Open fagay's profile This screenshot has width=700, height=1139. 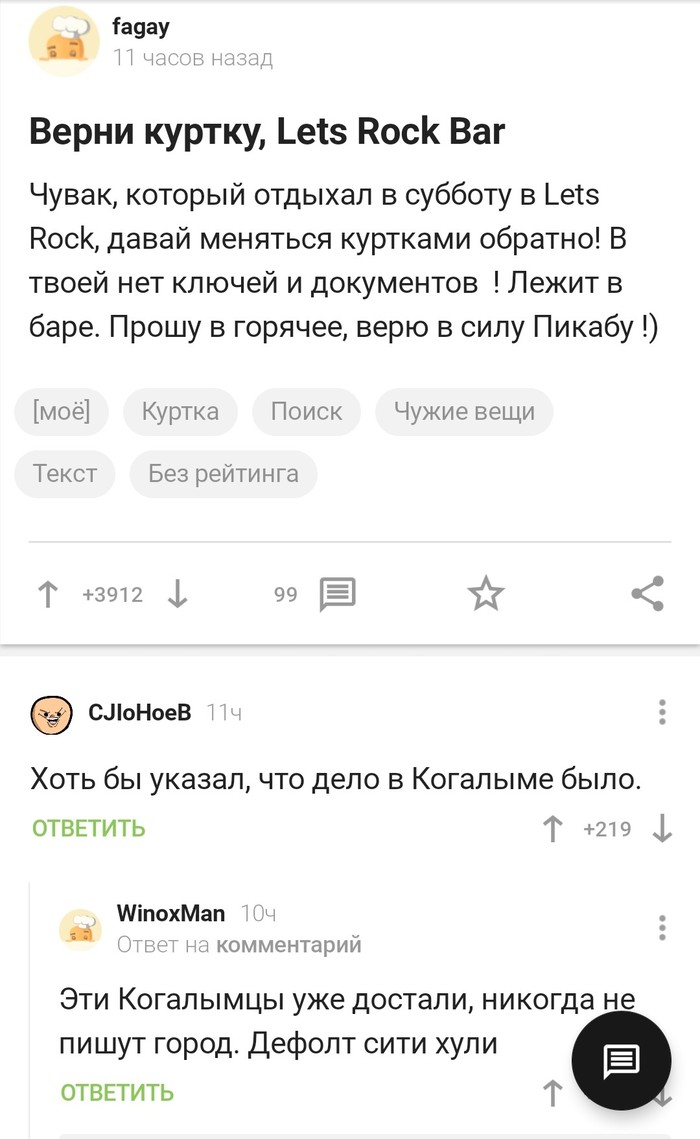coord(141,29)
